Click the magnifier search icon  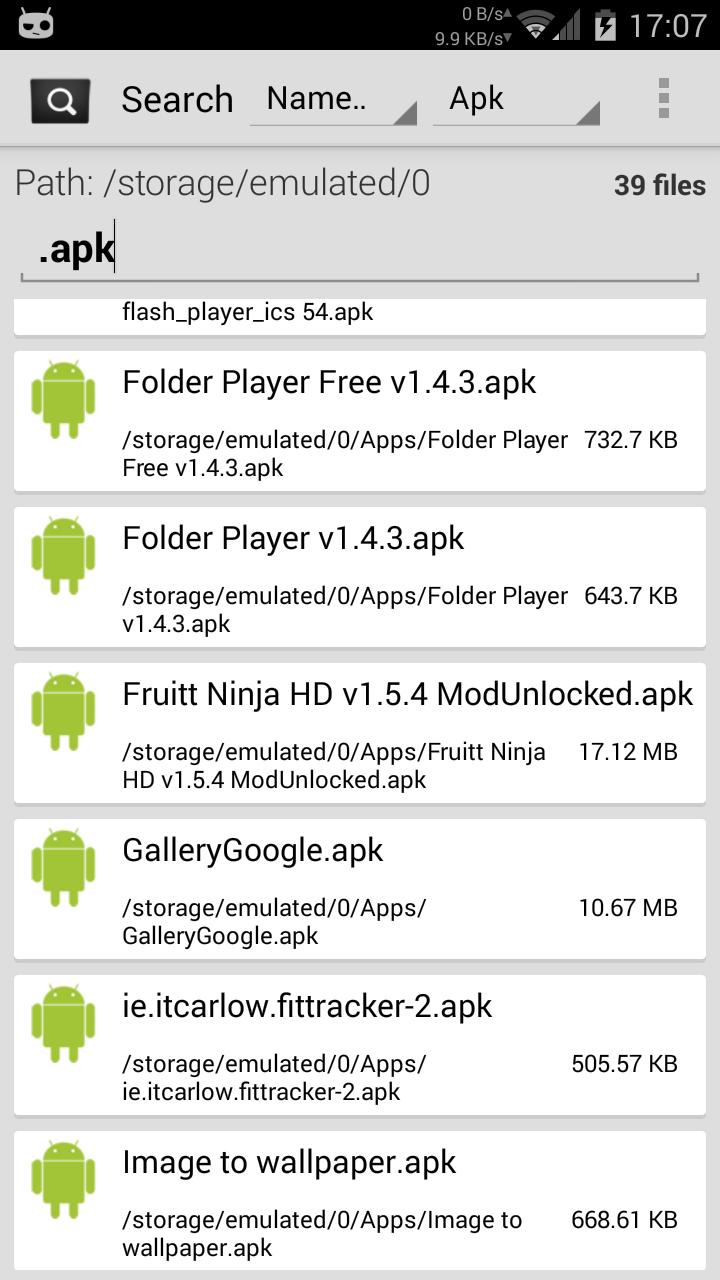pyautogui.click(x=59, y=98)
